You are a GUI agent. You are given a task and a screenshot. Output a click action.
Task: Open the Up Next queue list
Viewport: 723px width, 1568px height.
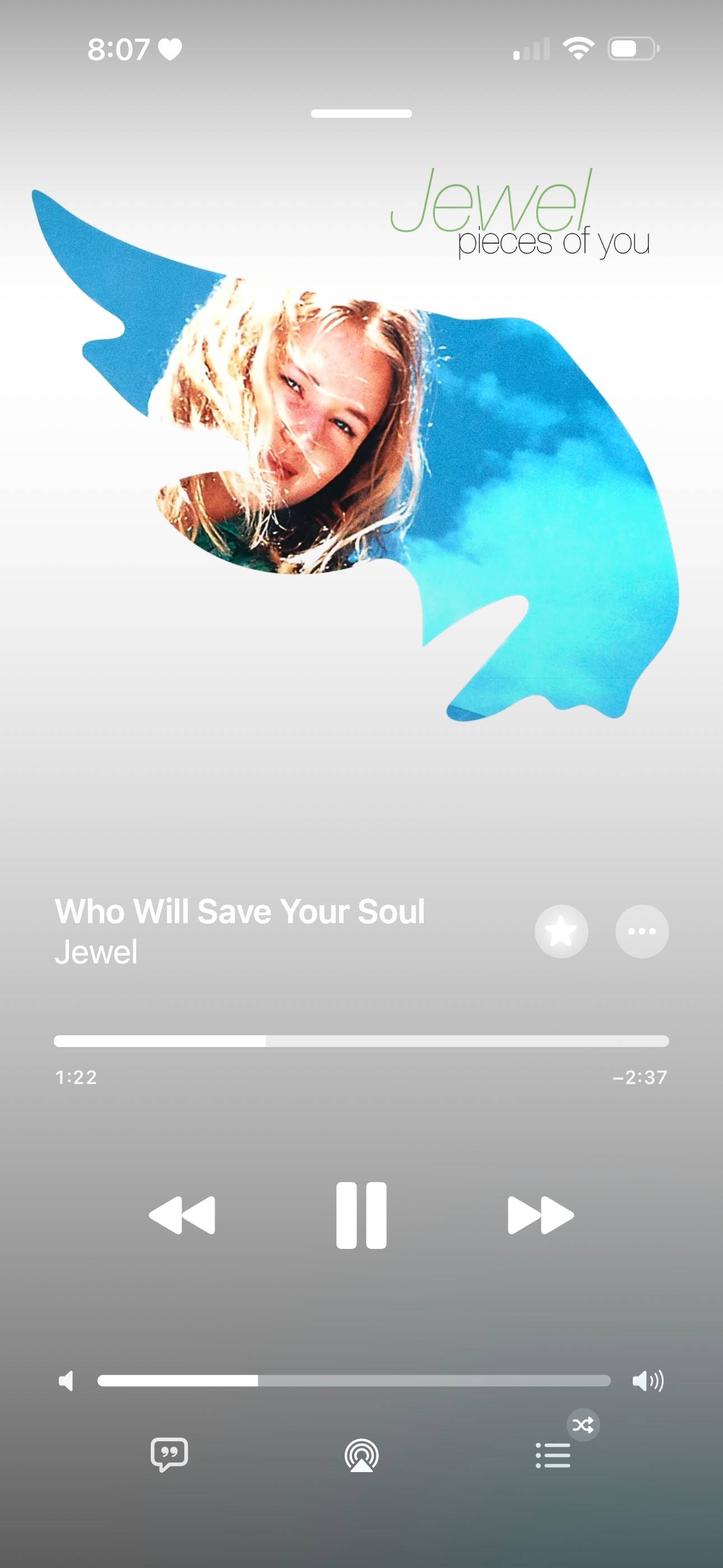pos(553,1455)
